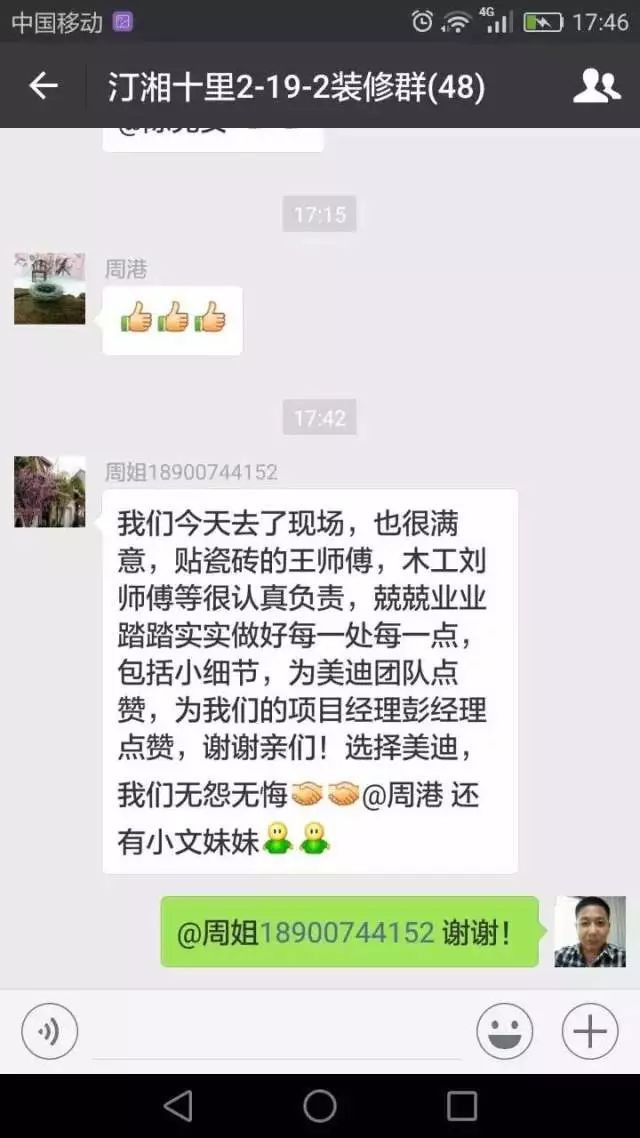
Task: Tap phone number link in green message
Action: pos(346,933)
